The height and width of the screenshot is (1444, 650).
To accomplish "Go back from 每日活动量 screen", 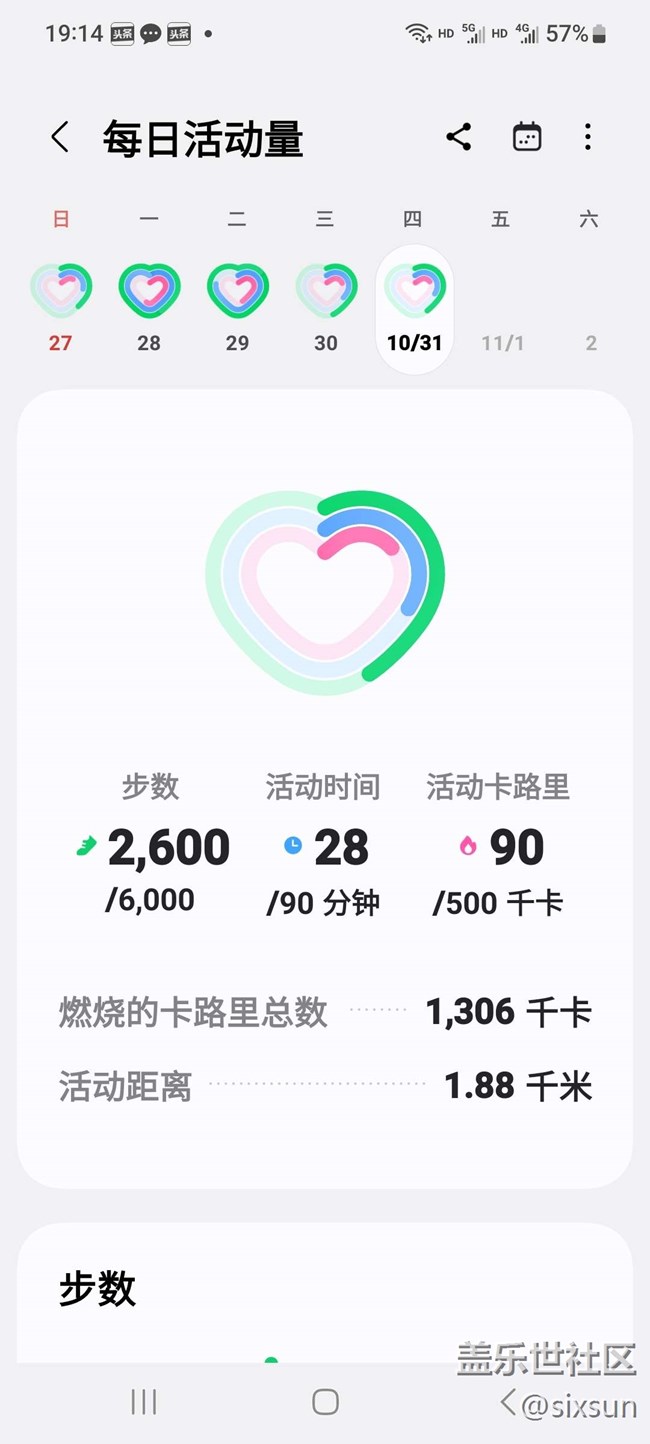I will [x=60, y=138].
